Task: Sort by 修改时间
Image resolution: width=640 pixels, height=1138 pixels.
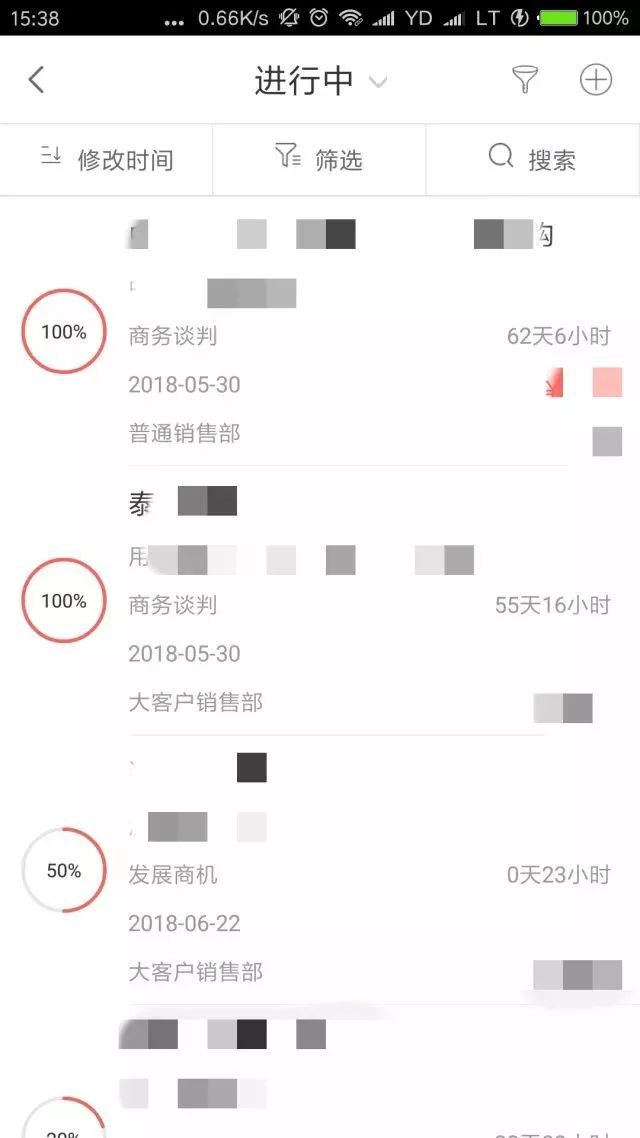Action: point(107,159)
